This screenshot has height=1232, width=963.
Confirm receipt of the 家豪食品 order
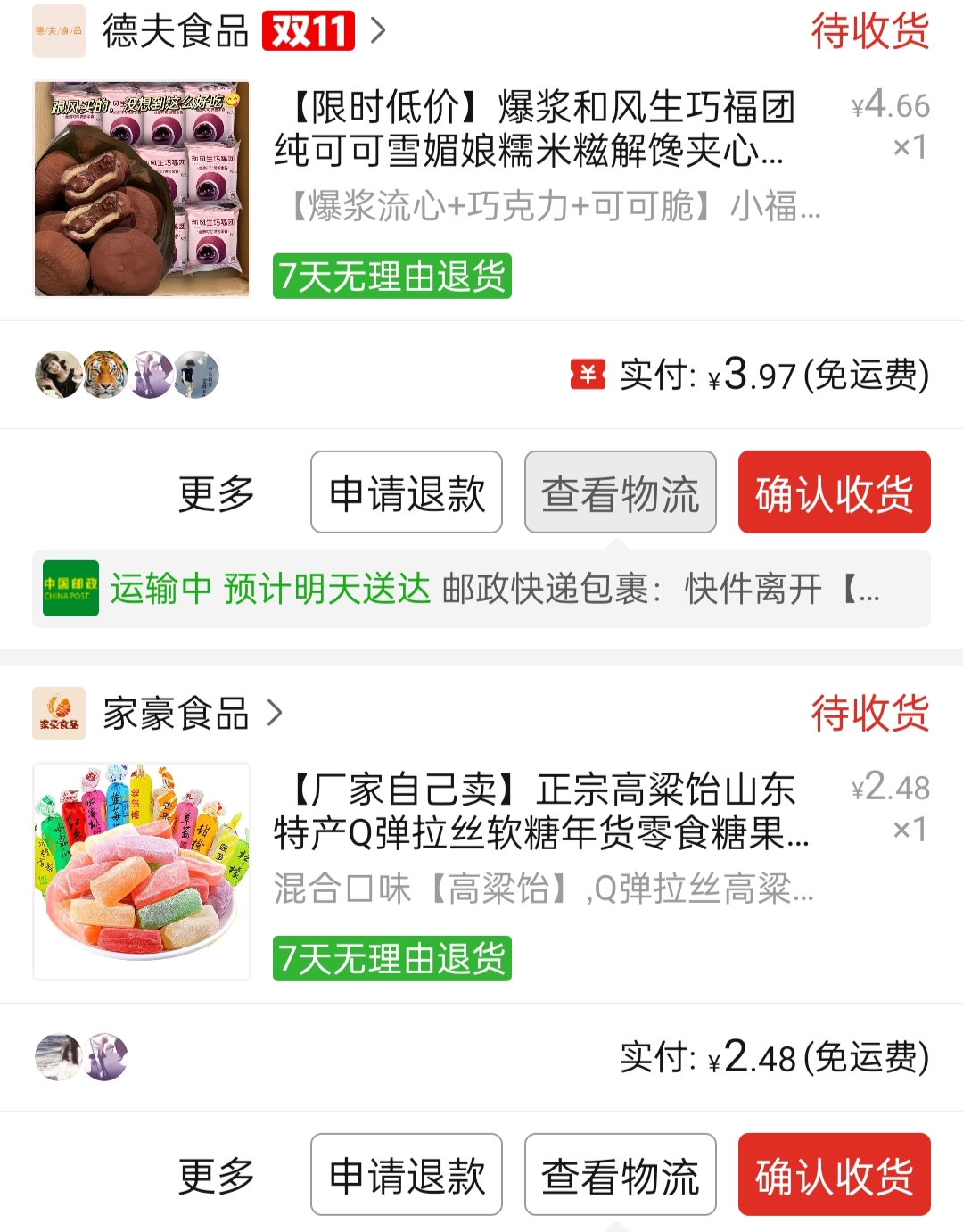pos(834,1175)
